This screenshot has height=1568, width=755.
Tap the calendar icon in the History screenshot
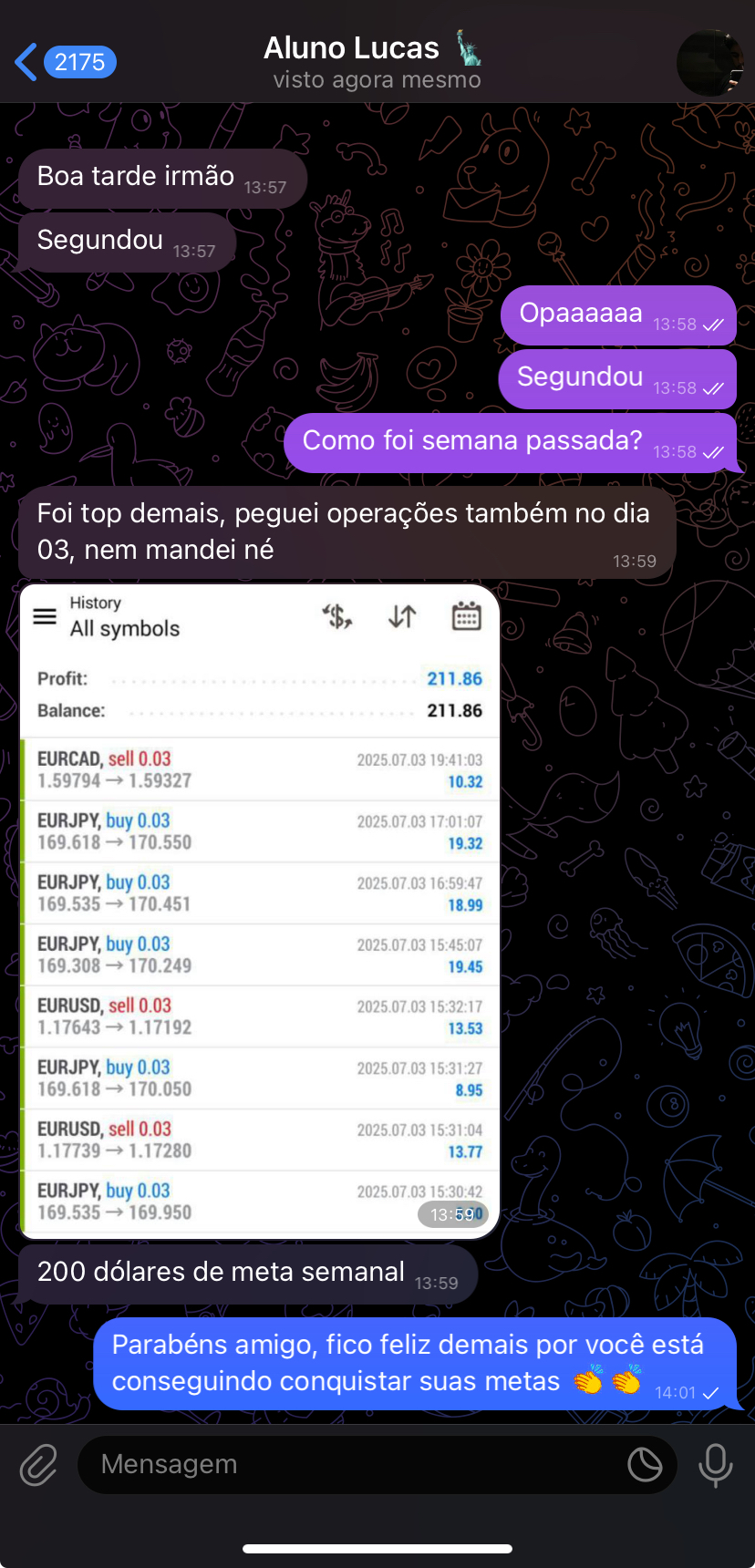[x=467, y=616]
